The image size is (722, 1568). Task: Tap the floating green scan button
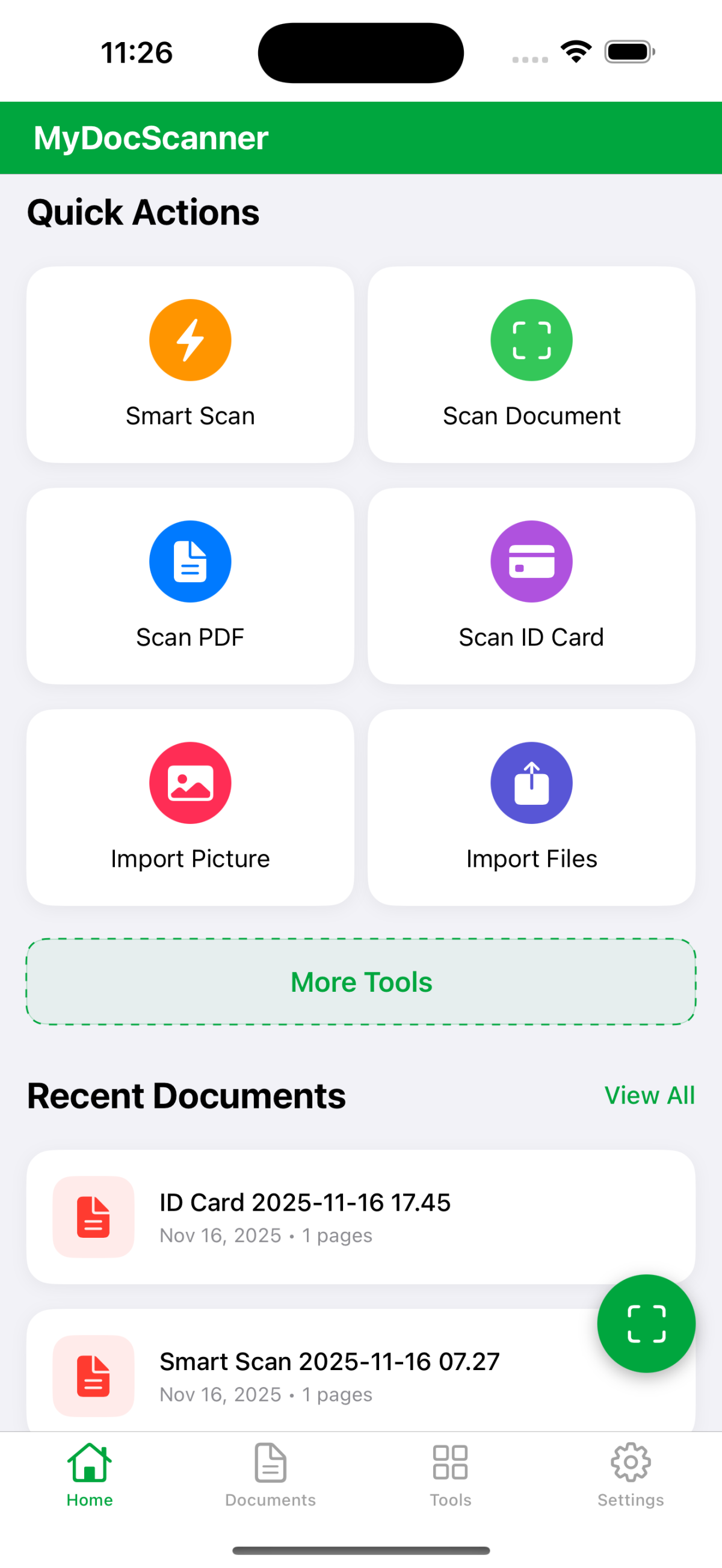pyautogui.click(x=646, y=1323)
